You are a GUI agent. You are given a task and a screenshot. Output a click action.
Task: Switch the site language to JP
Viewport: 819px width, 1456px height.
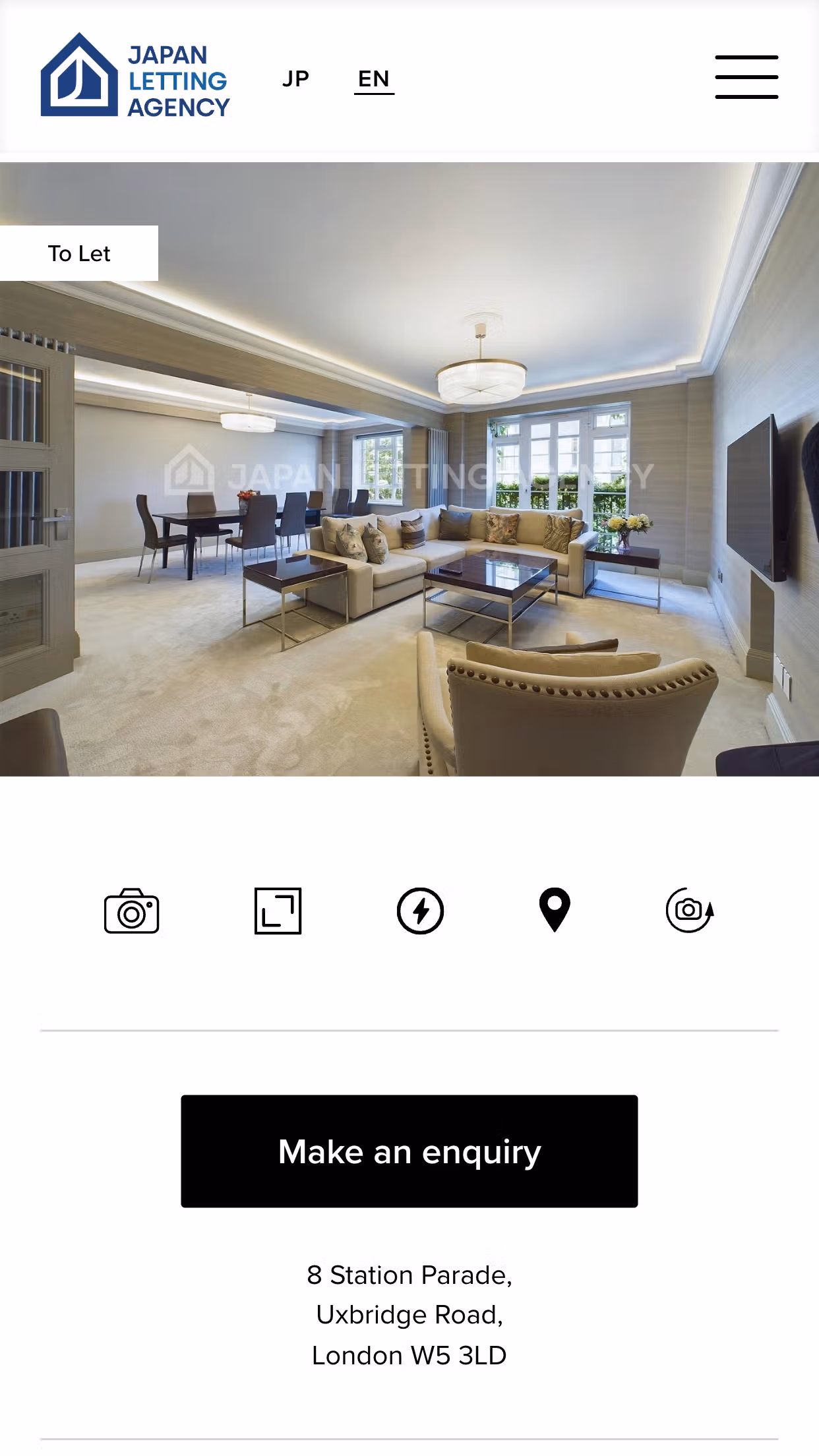[x=295, y=79]
